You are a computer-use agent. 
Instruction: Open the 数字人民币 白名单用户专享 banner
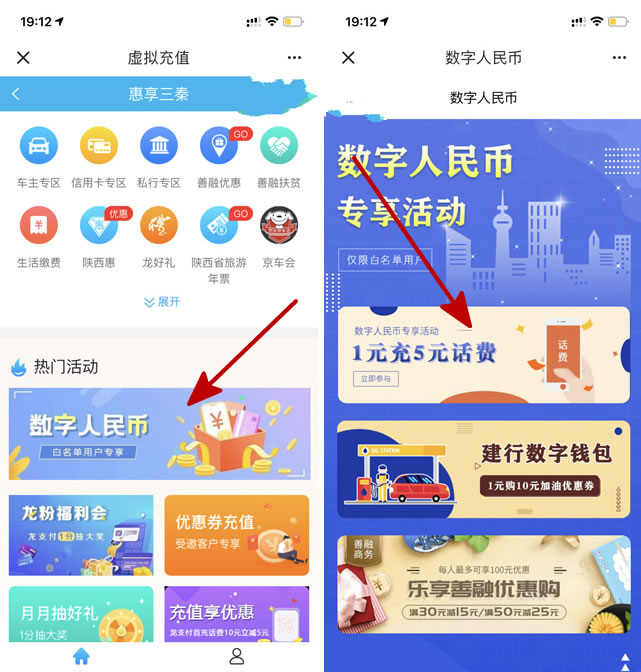pyautogui.click(x=160, y=433)
